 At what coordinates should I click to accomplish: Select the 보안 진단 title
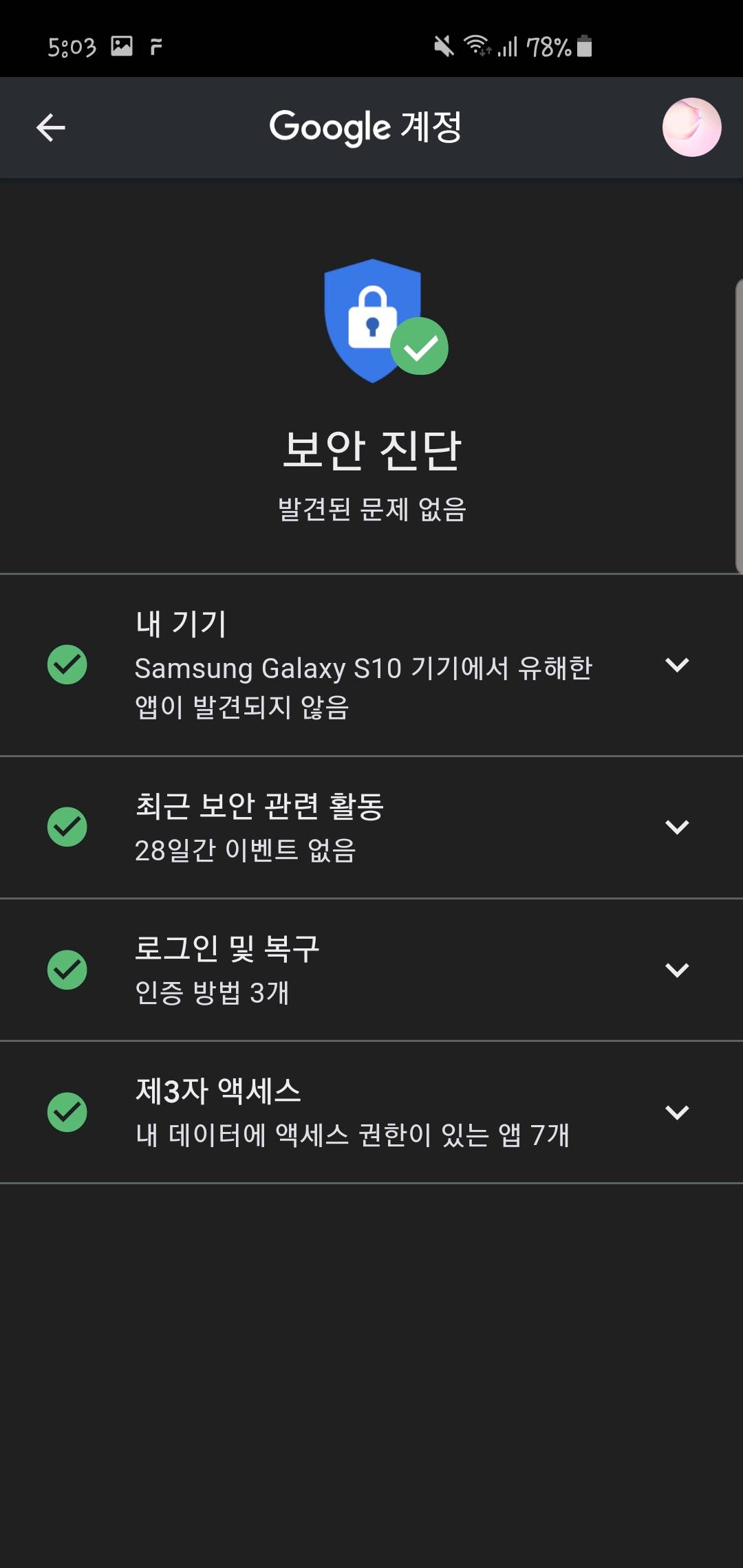pos(371,450)
